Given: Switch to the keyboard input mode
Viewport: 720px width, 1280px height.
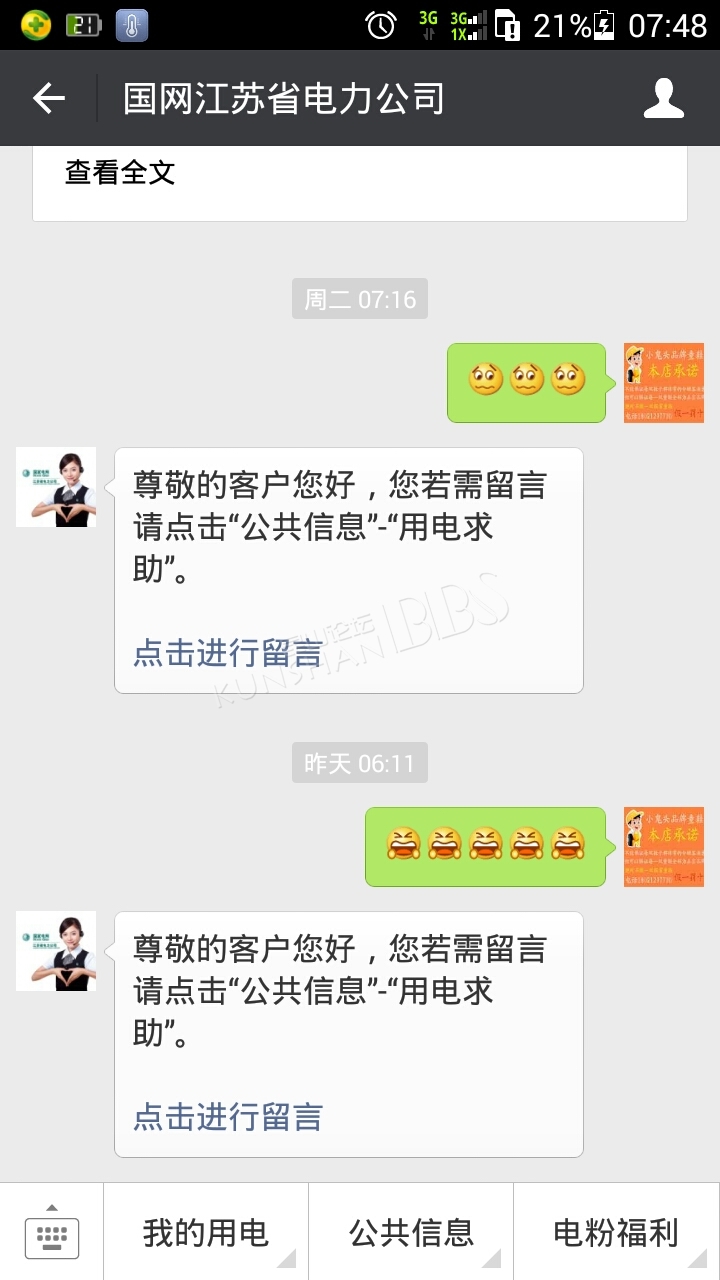Looking at the screenshot, I should tap(52, 1233).
